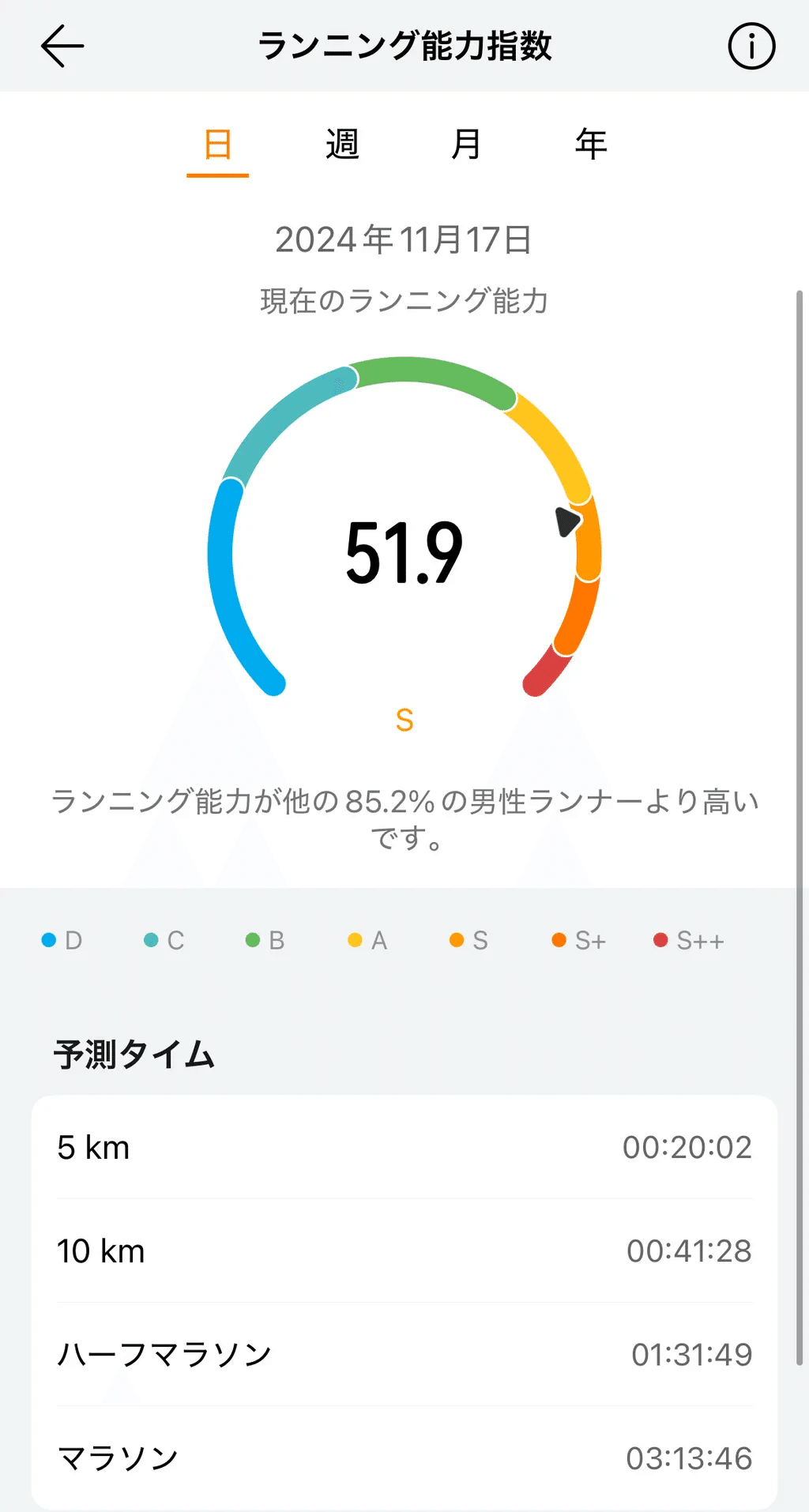
Task: Open the info icon for ランニング能力指数
Action: coord(751,47)
